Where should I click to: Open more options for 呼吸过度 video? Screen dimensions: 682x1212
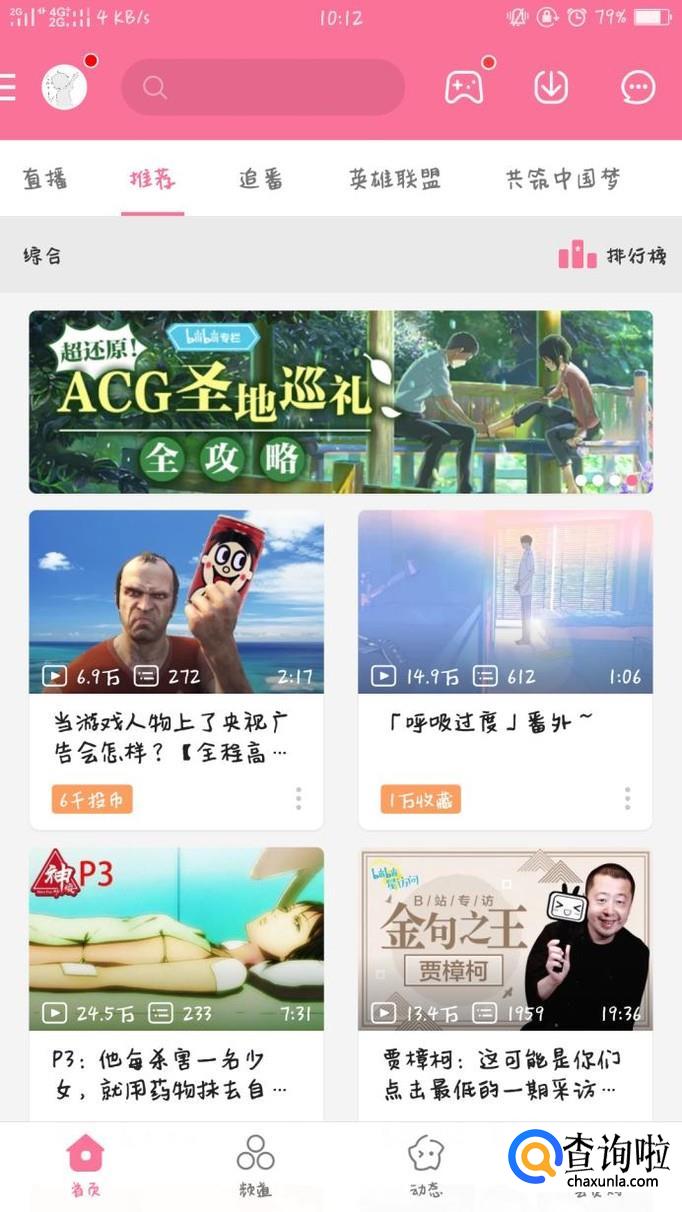(628, 798)
